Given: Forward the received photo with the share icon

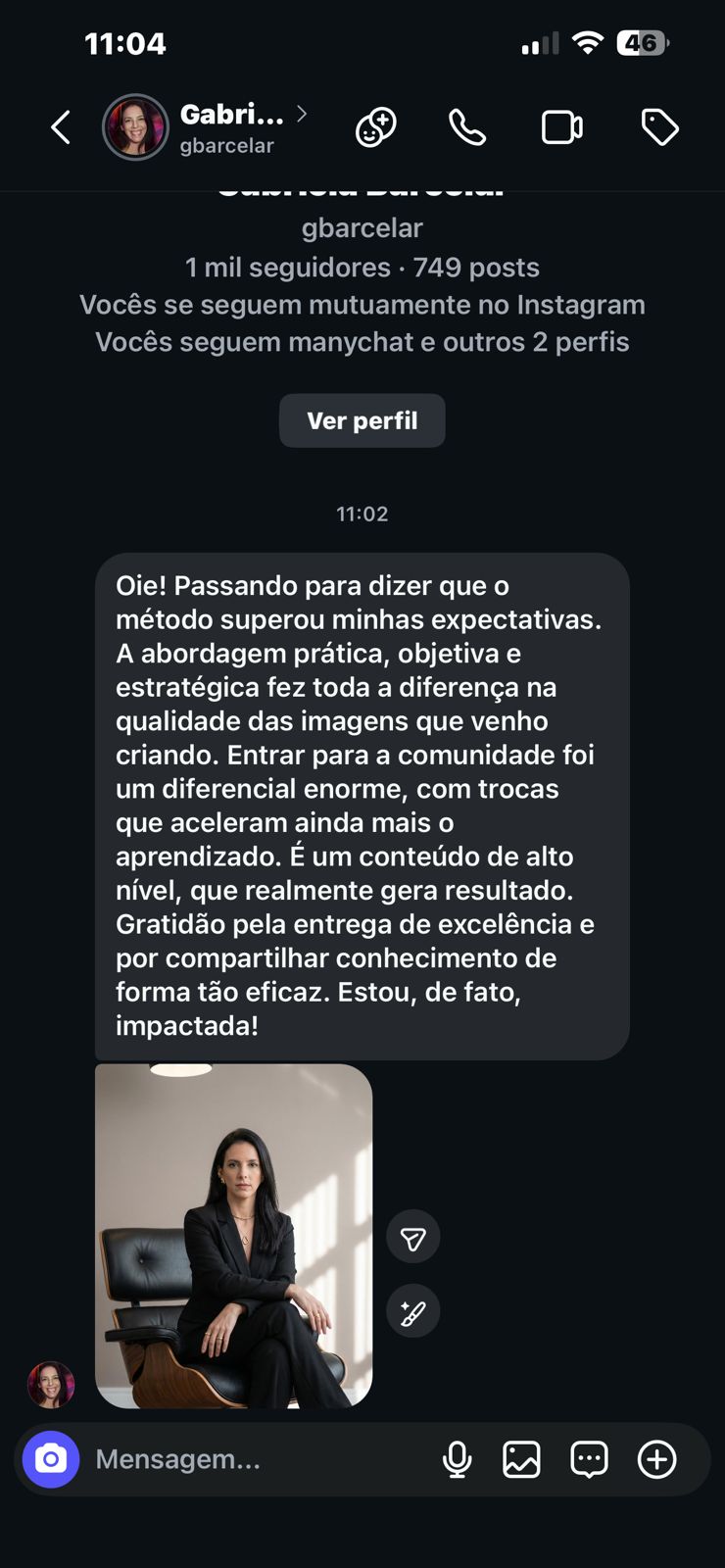Looking at the screenshot, I should [x=413, y=1238].
